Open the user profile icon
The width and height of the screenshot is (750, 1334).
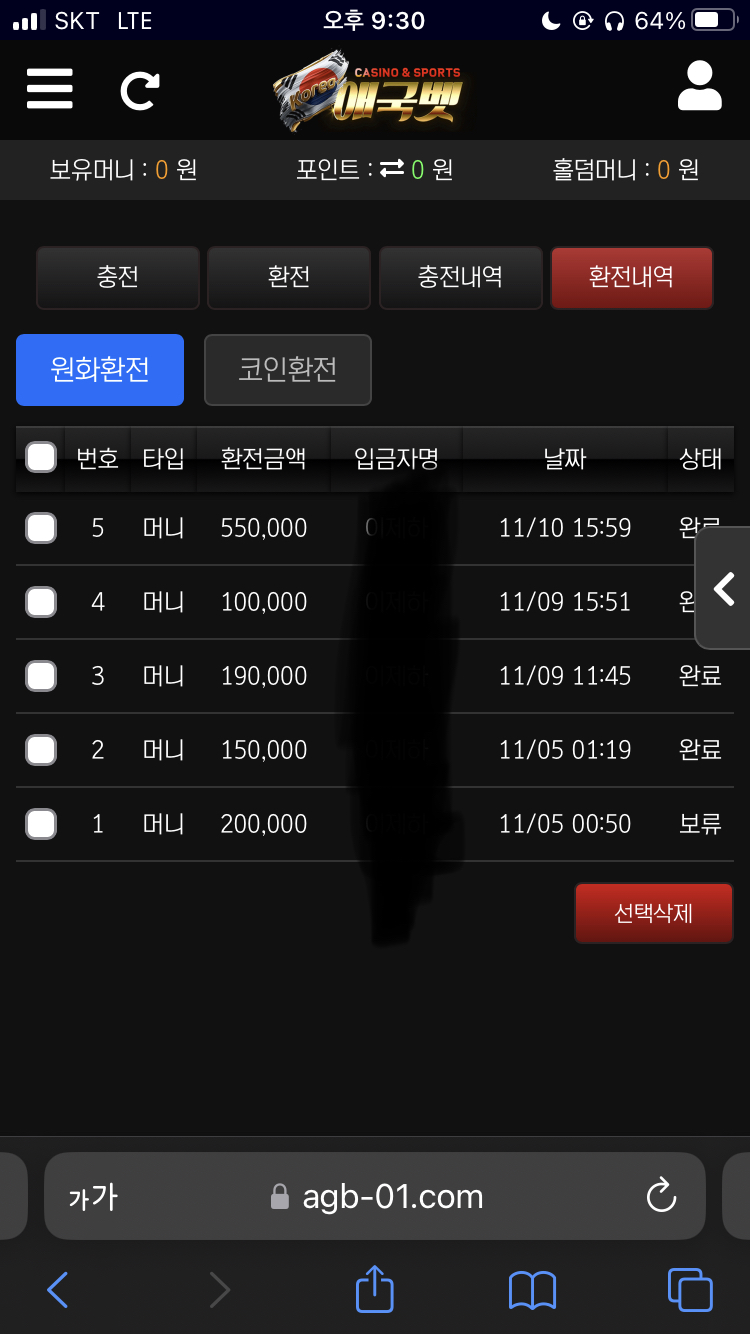(x=699, y=86)
